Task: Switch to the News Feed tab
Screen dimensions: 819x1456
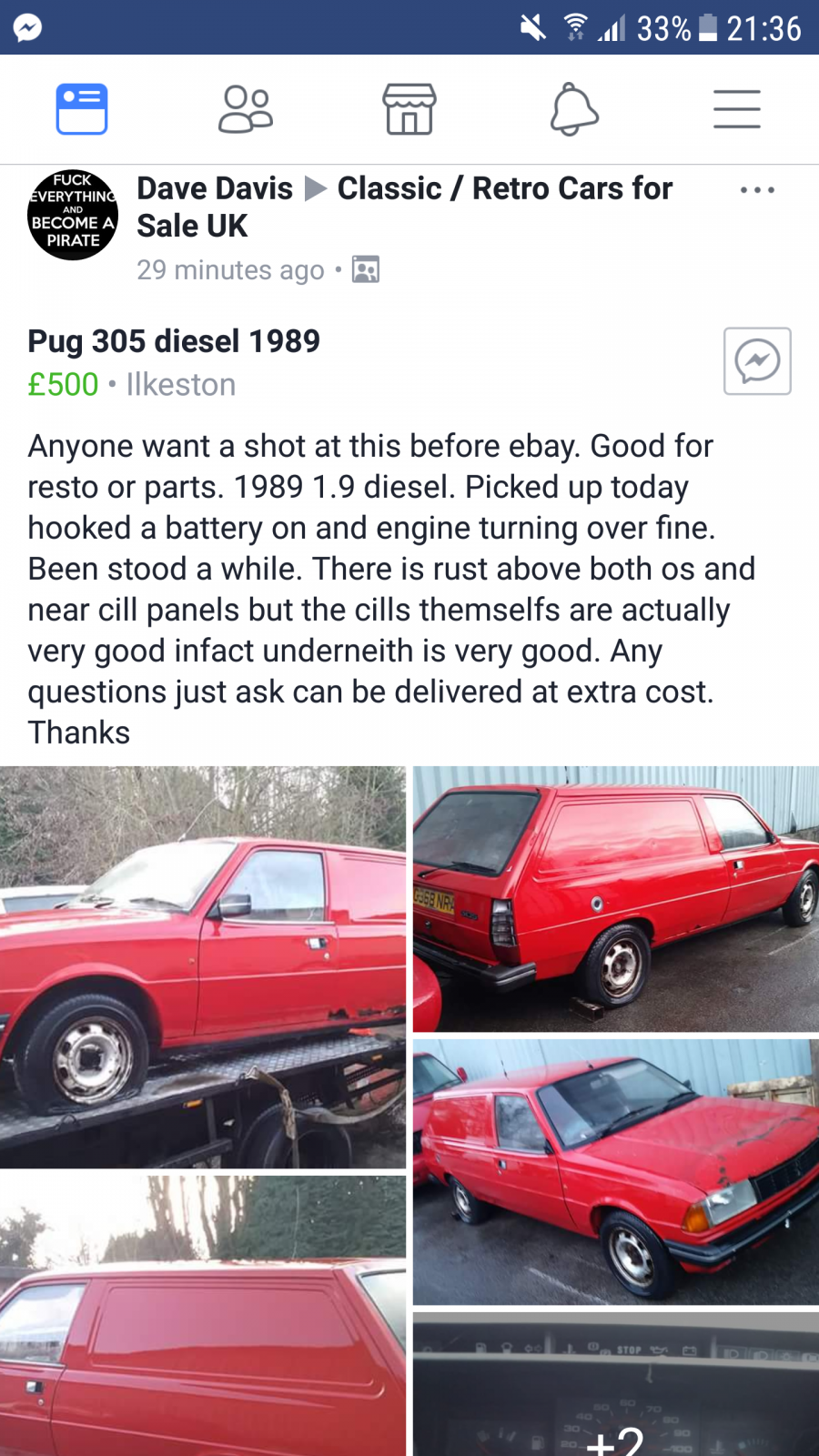Action: point(82,109)
